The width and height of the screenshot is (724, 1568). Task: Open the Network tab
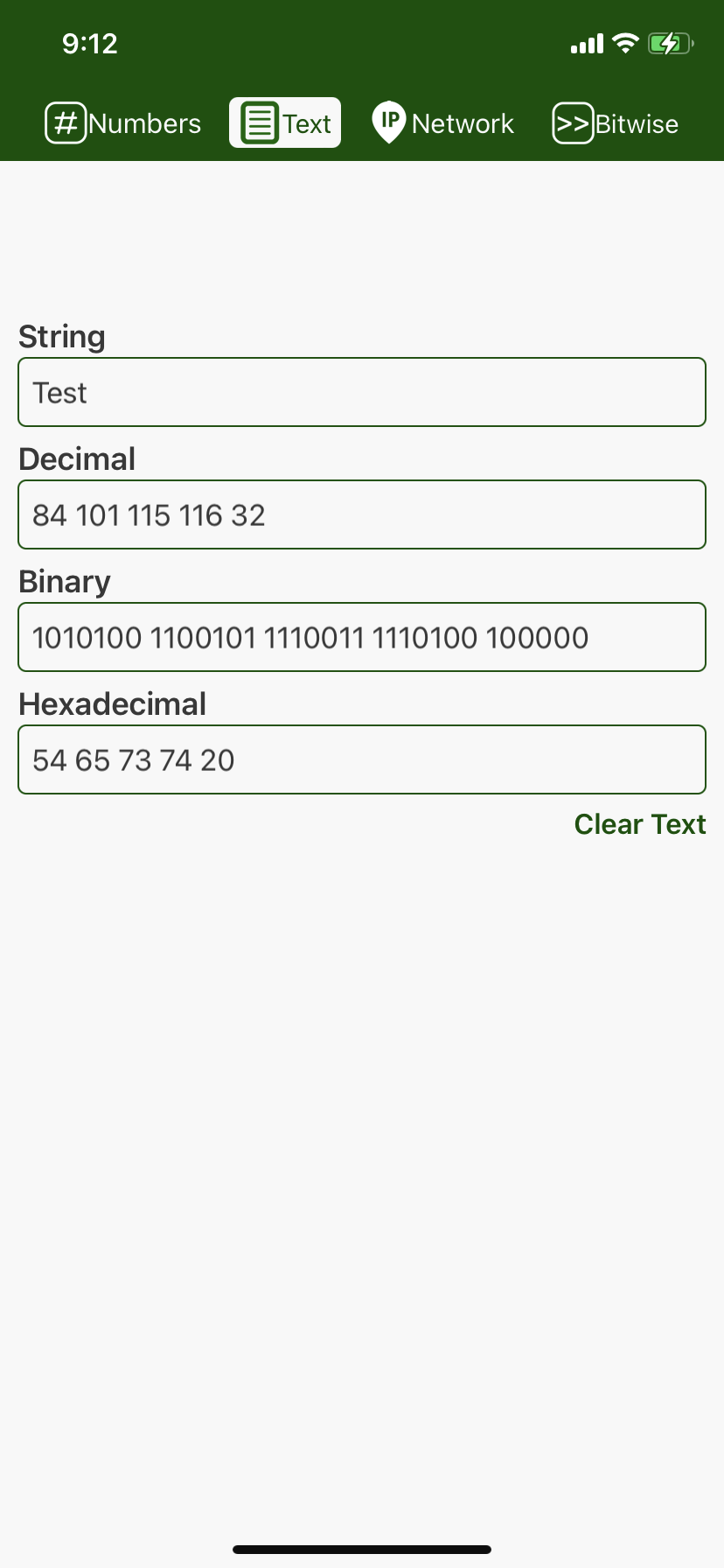coord(443,123)
